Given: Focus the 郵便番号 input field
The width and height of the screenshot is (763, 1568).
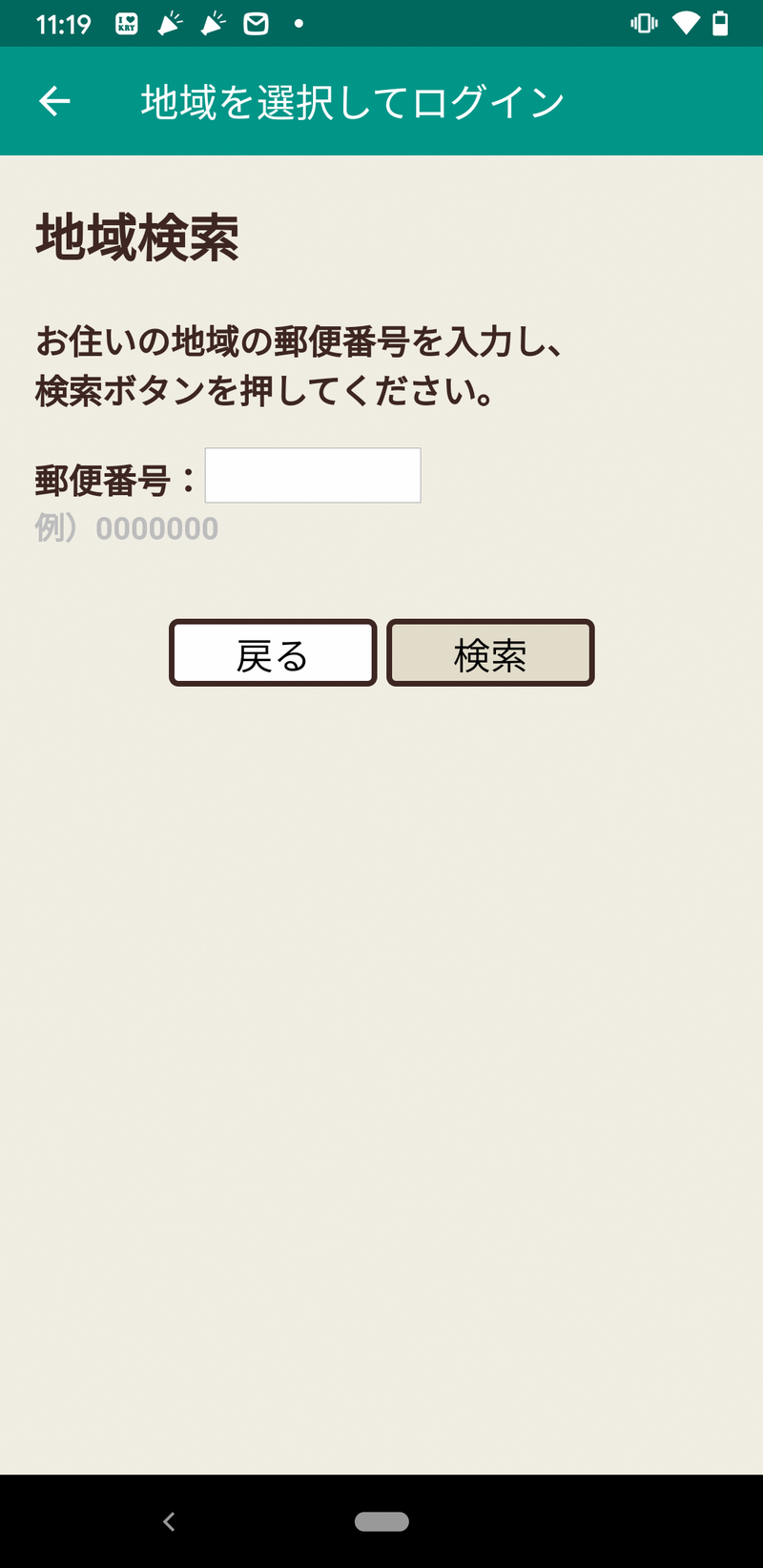Looking at the screenshot, I should [313, 475].
